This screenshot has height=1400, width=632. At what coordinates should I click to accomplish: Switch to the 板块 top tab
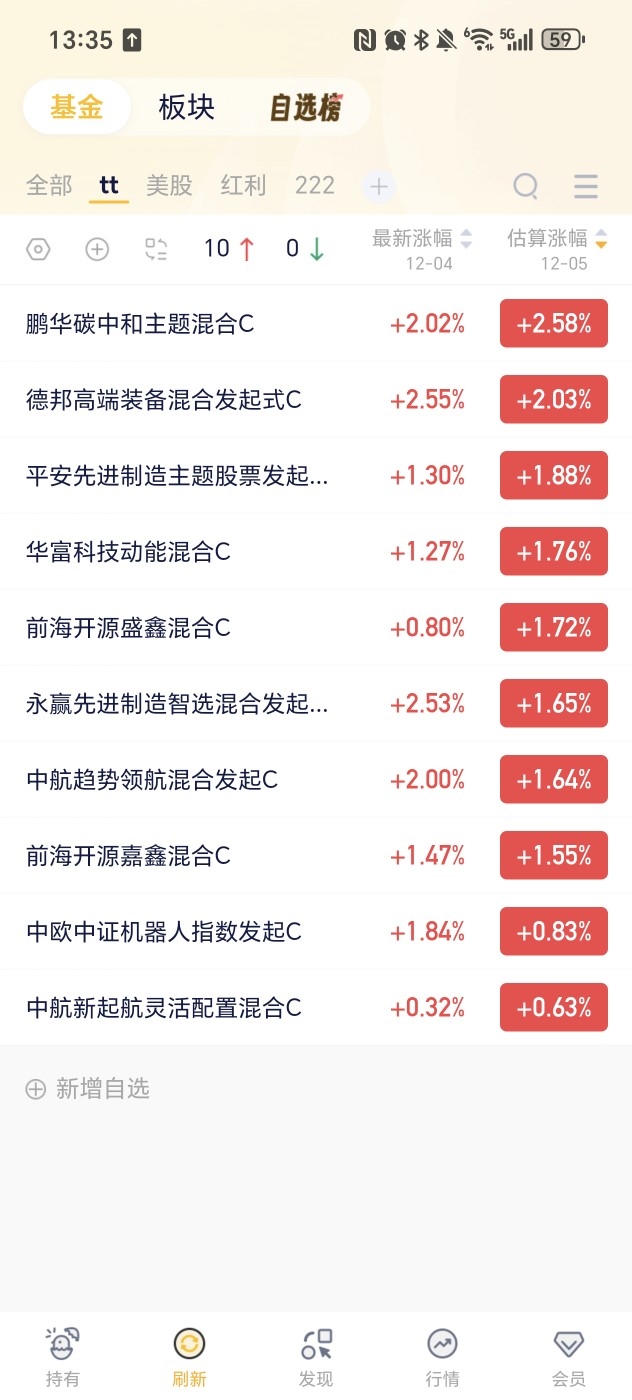click(x=186, y=107)
